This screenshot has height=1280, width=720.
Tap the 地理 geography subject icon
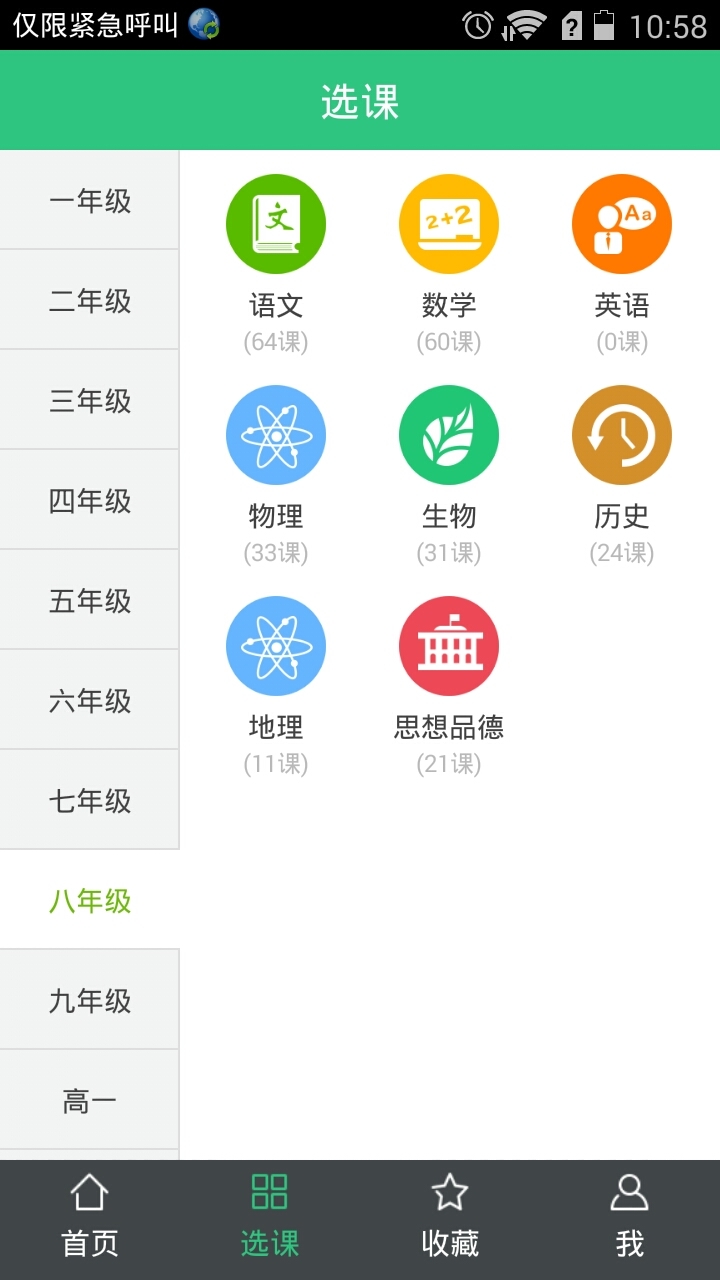276,645
